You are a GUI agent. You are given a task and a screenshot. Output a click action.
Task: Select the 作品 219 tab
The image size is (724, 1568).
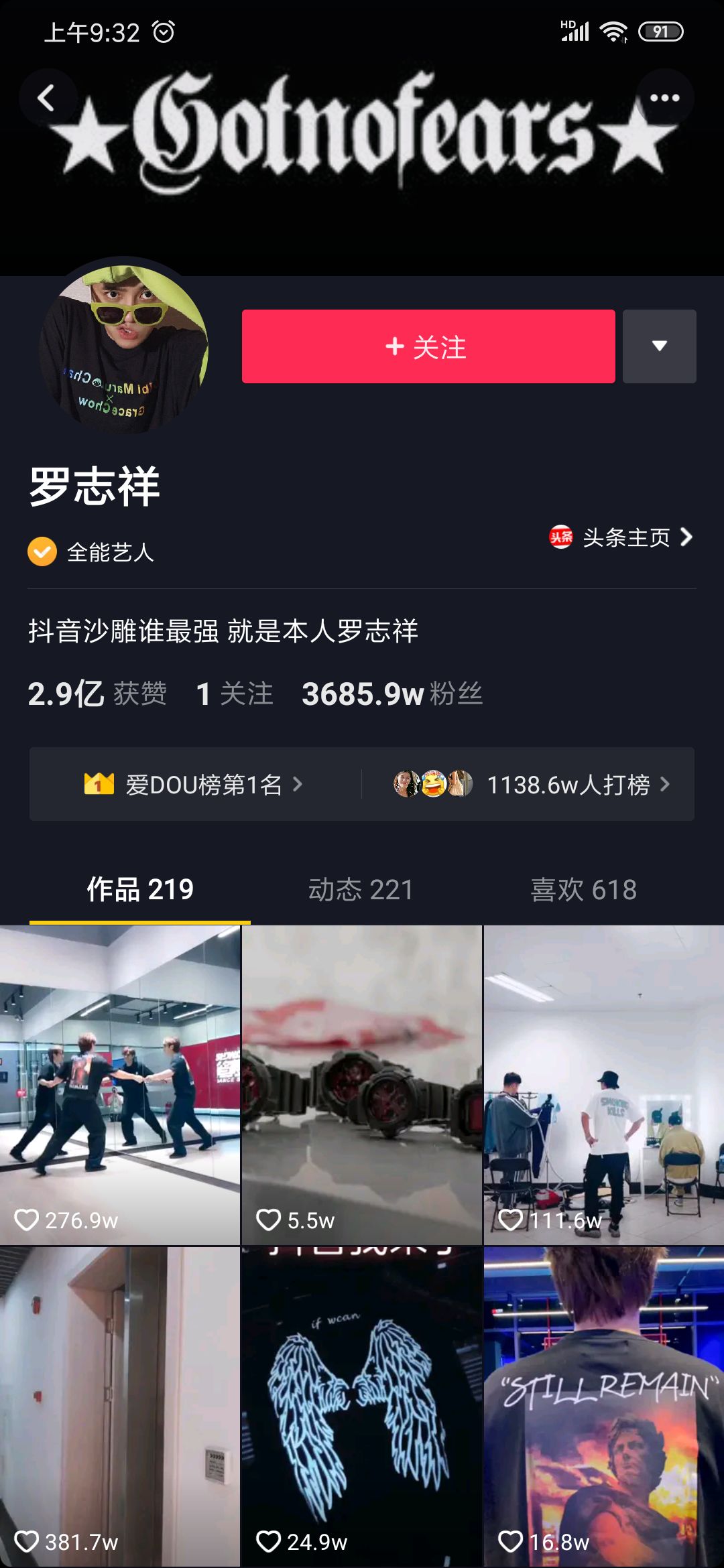coord(140,890)
